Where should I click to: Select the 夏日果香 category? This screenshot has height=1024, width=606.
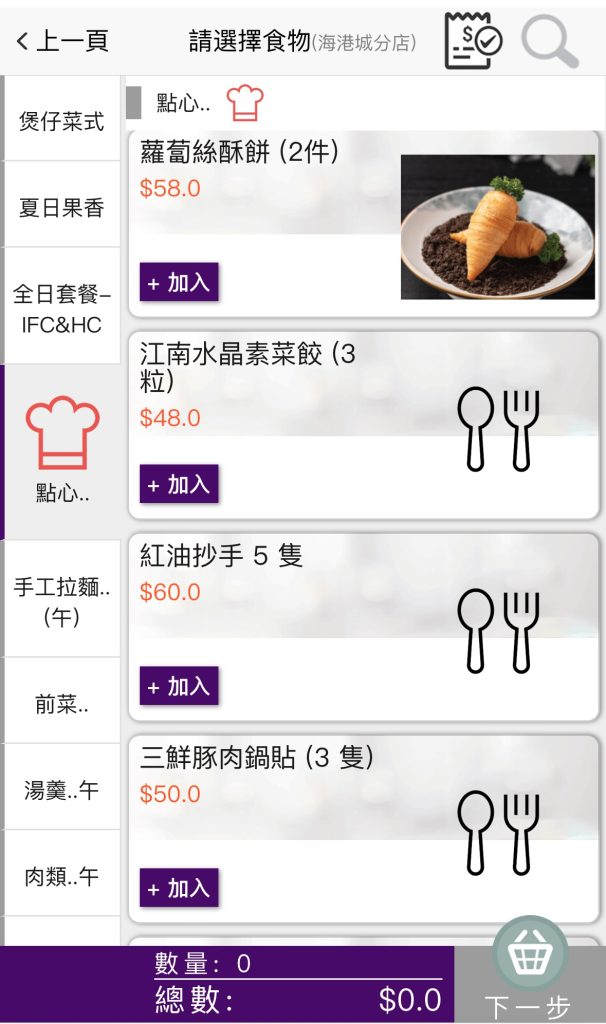[62, 208]
